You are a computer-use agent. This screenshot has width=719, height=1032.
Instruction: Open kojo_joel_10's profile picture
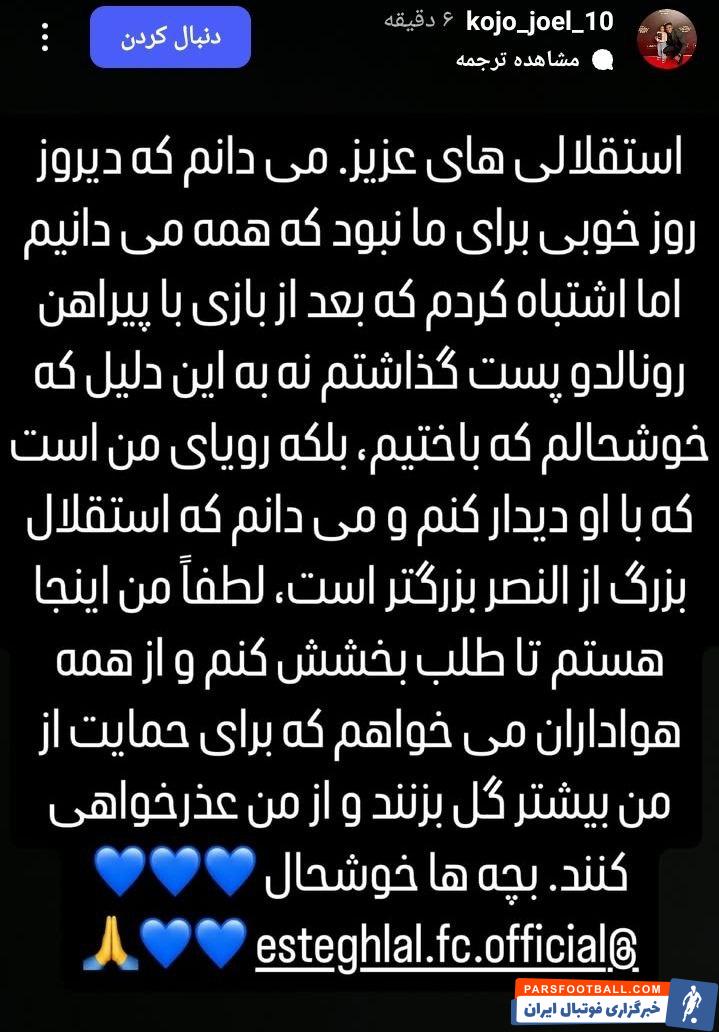[x=668, y=39]
